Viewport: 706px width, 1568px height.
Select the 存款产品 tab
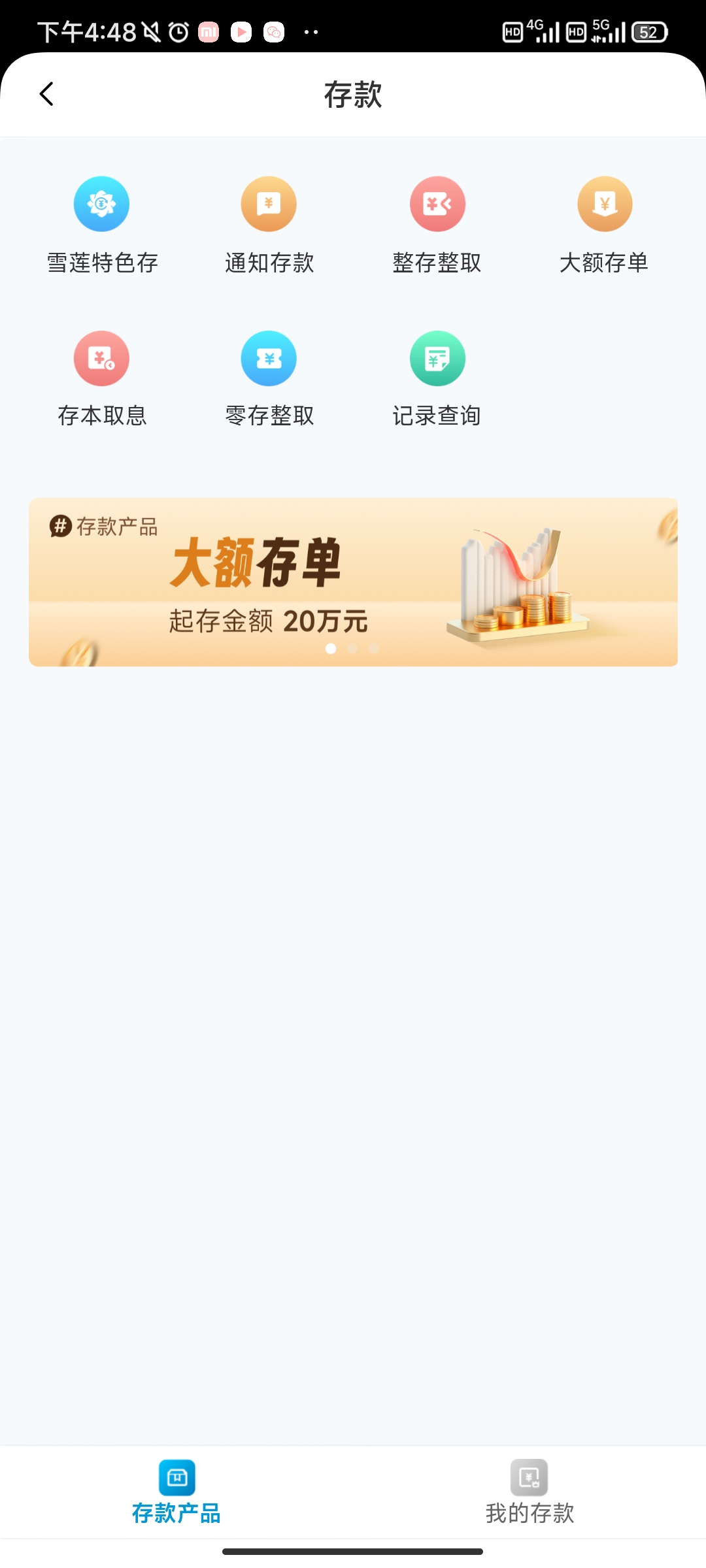click(x=176, y=1492)
